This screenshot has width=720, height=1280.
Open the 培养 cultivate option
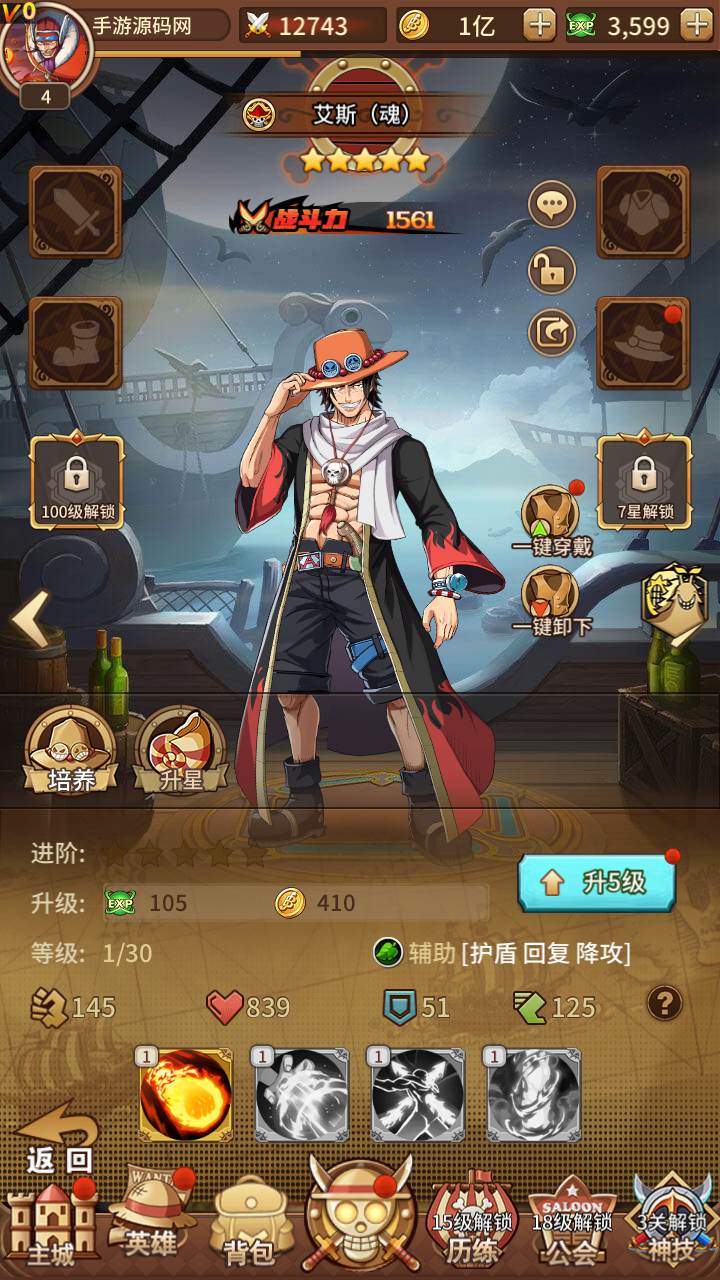click(72, 750)
